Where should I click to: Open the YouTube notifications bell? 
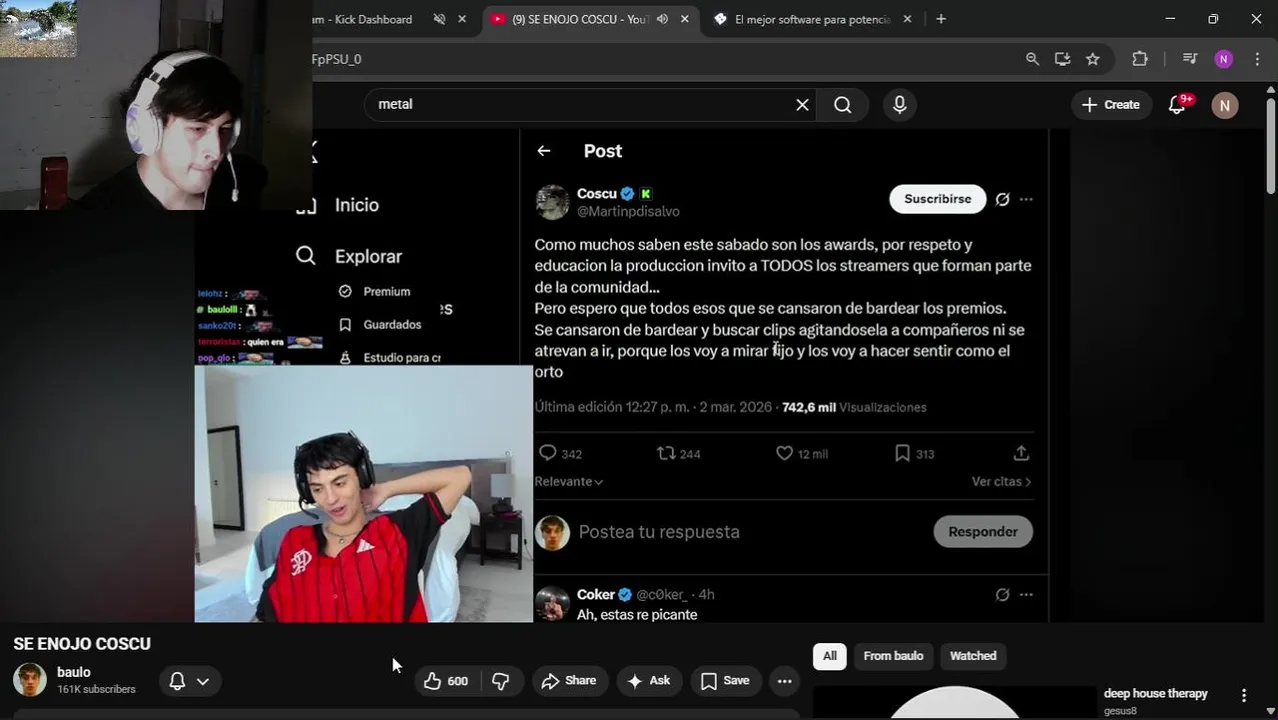tap(1177, 105)
